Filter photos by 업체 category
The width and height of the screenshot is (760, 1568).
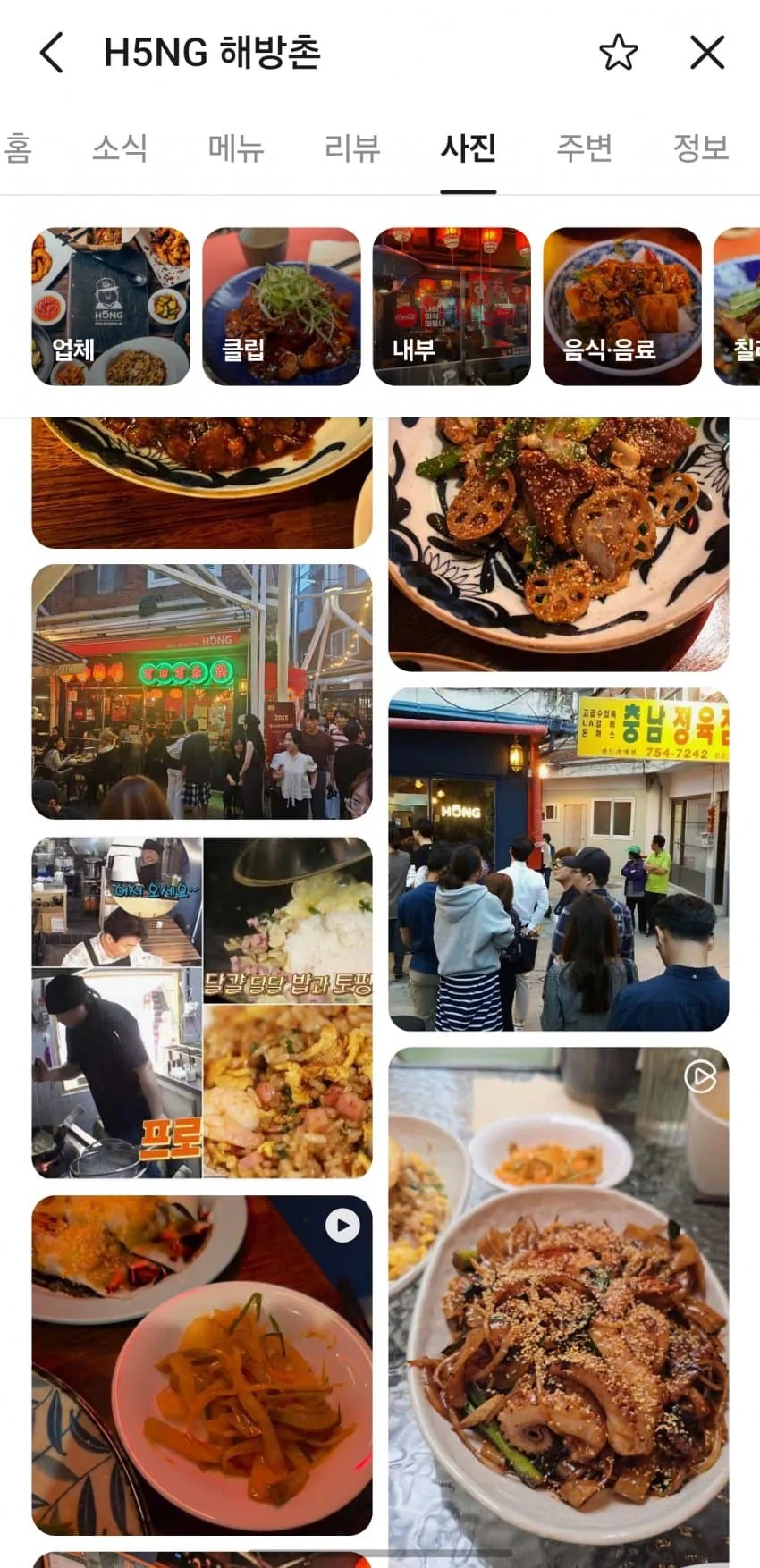point(111,307)
